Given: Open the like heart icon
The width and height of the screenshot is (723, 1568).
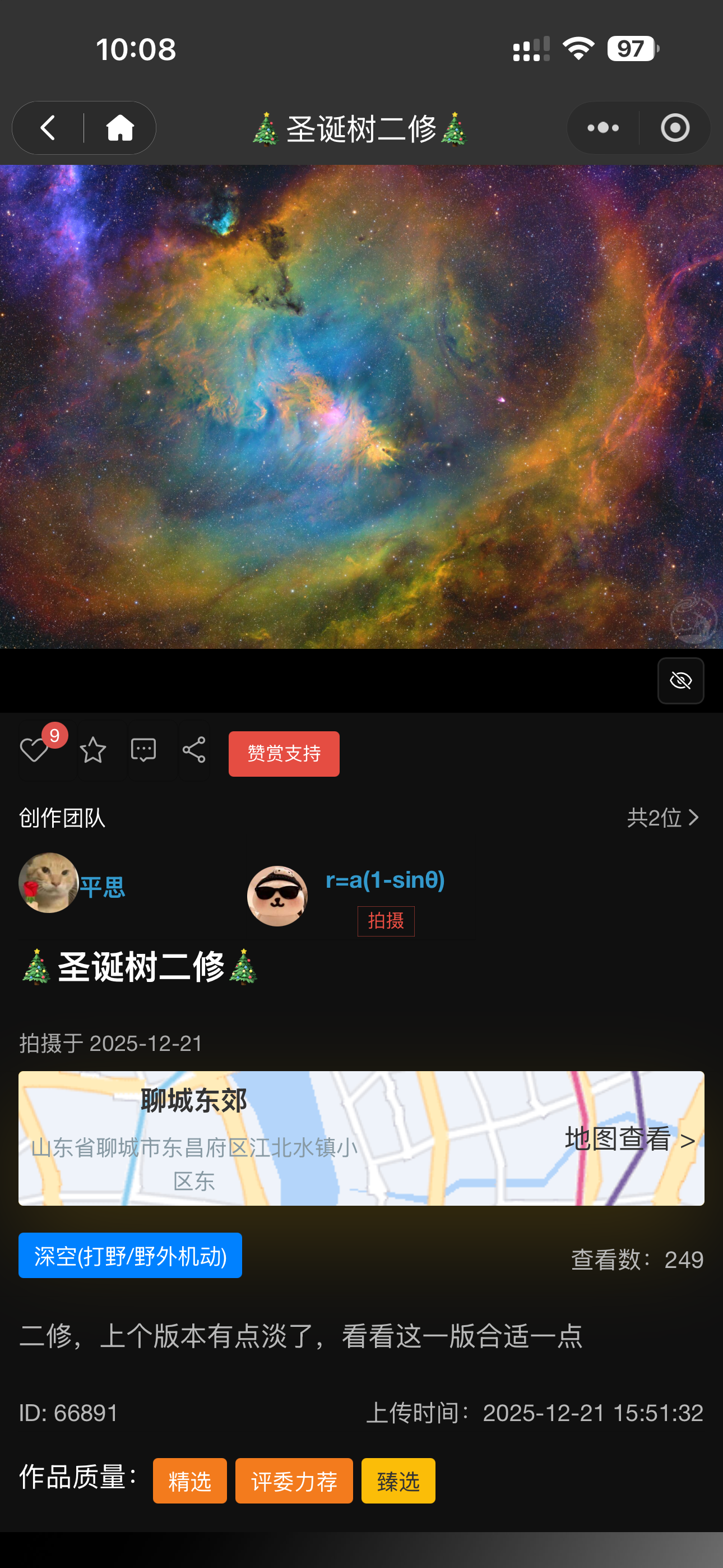Looking at the screenshot, I should pyautogui.click(x=35, y=750).
